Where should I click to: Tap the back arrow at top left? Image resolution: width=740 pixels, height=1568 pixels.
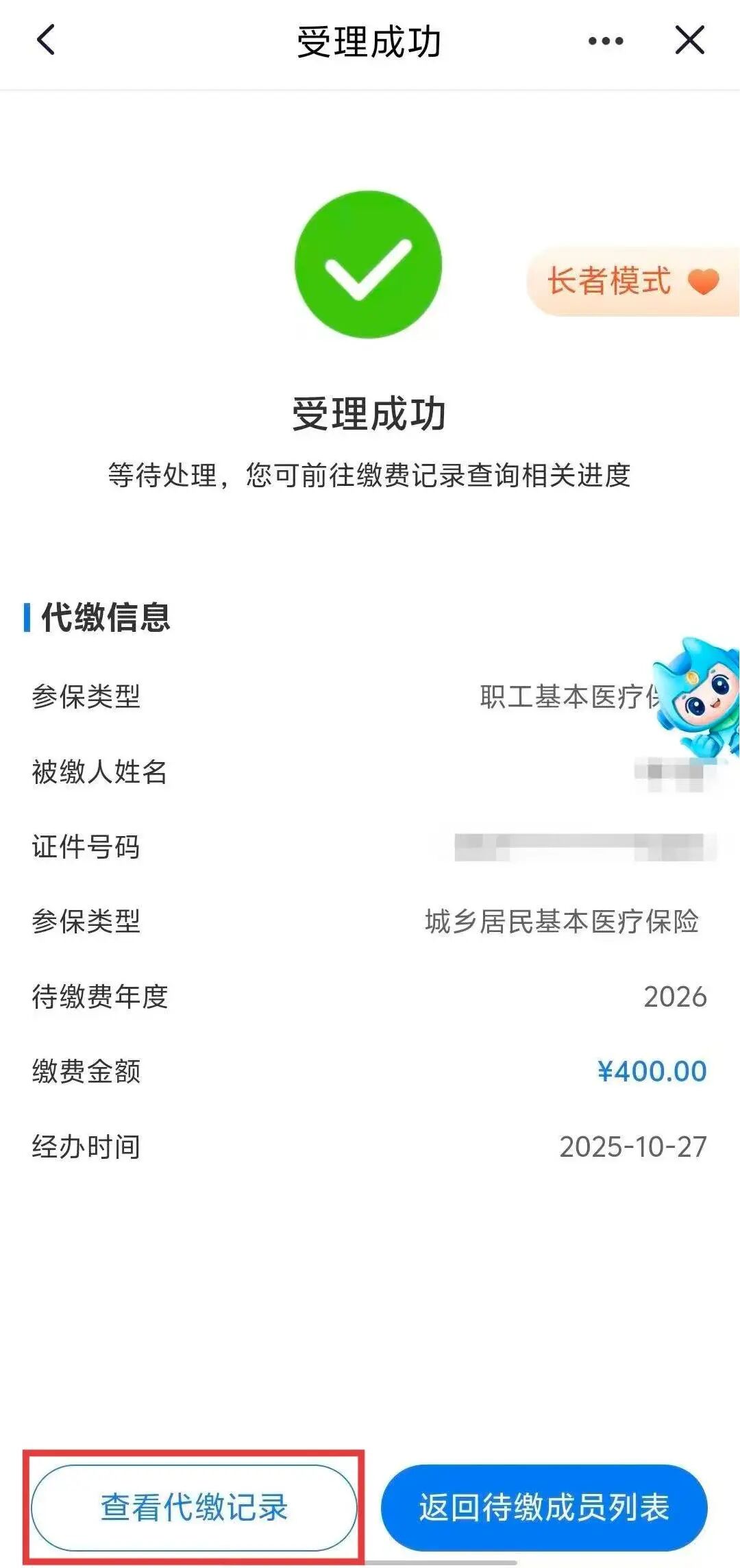[x=44, y=41]
